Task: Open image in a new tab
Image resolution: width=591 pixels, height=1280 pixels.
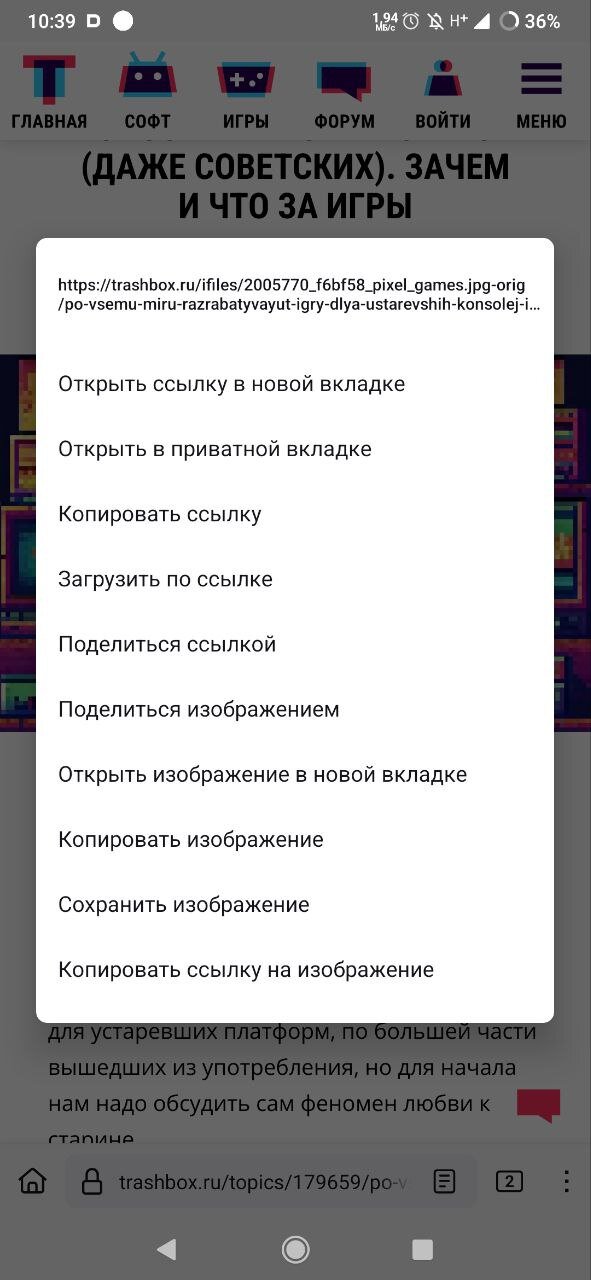Action: [x=295, y=774]
